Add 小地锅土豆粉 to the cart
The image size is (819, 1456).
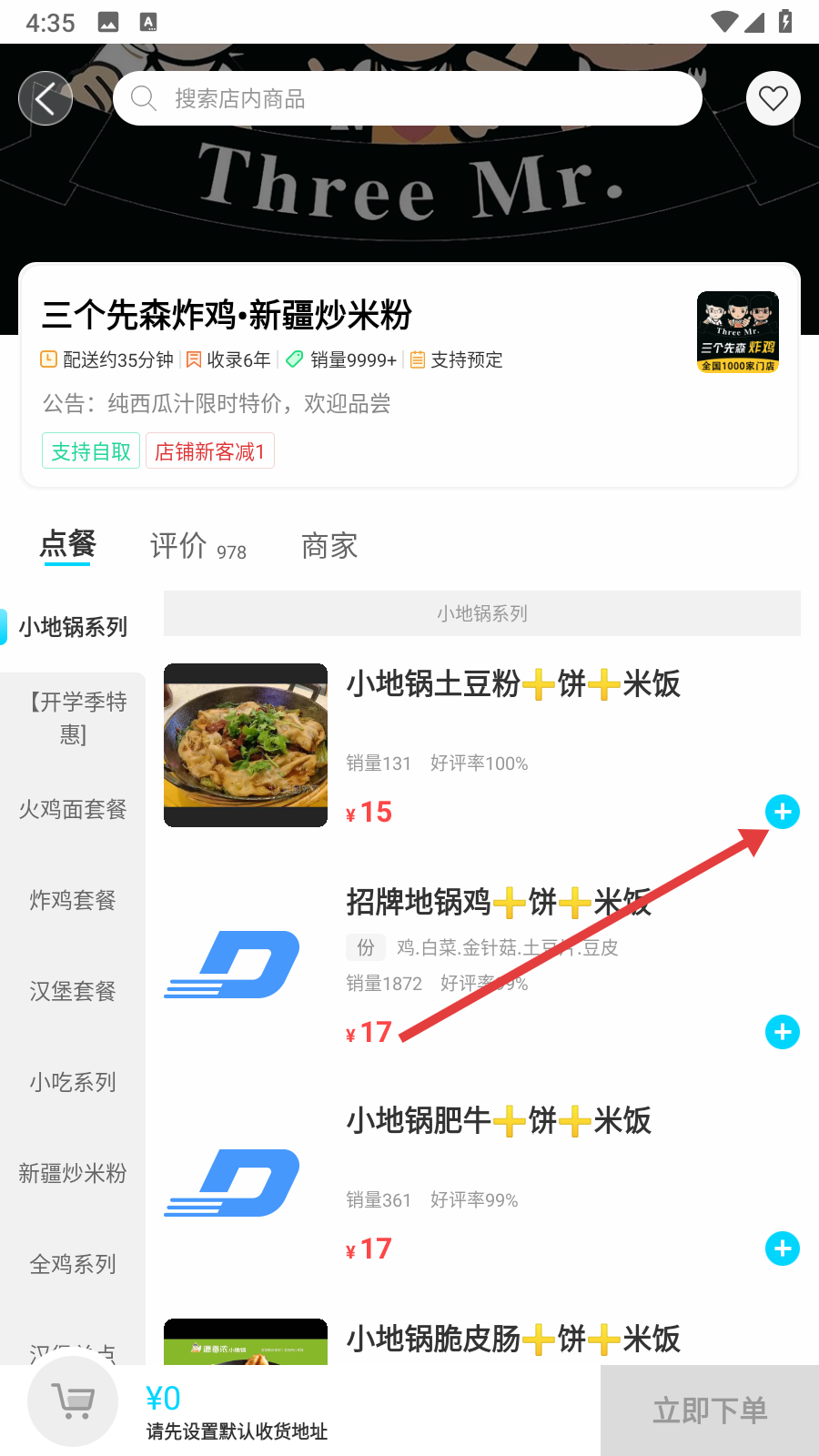(x=782, y=812)
